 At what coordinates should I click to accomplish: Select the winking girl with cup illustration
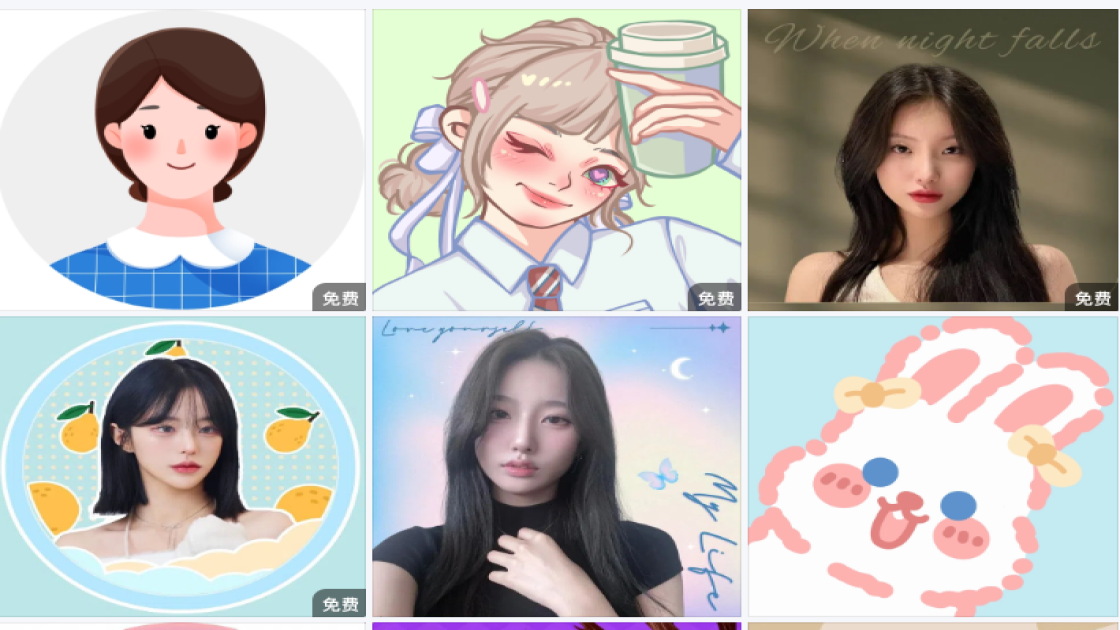[x=556, y=160]
